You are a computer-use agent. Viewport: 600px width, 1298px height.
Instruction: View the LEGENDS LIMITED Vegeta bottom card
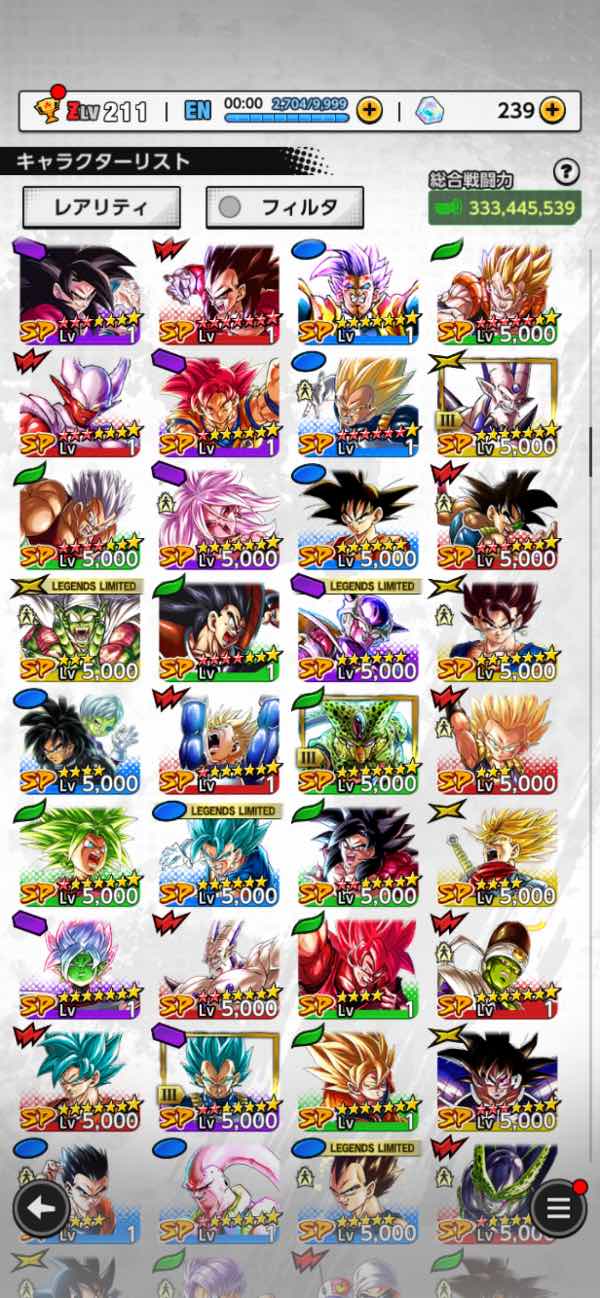click(358, 1190)
